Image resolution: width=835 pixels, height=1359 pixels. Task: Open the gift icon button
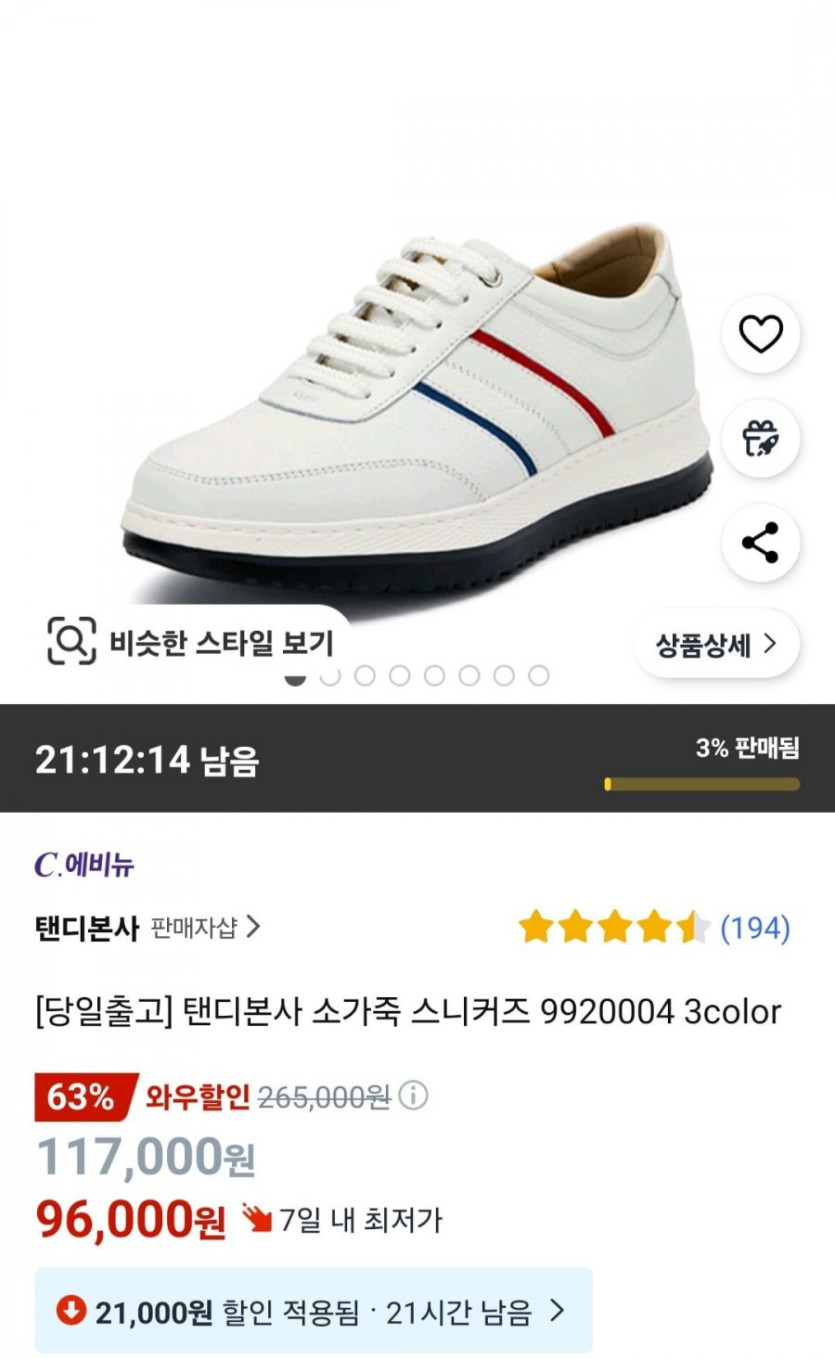tap(761, 439)
